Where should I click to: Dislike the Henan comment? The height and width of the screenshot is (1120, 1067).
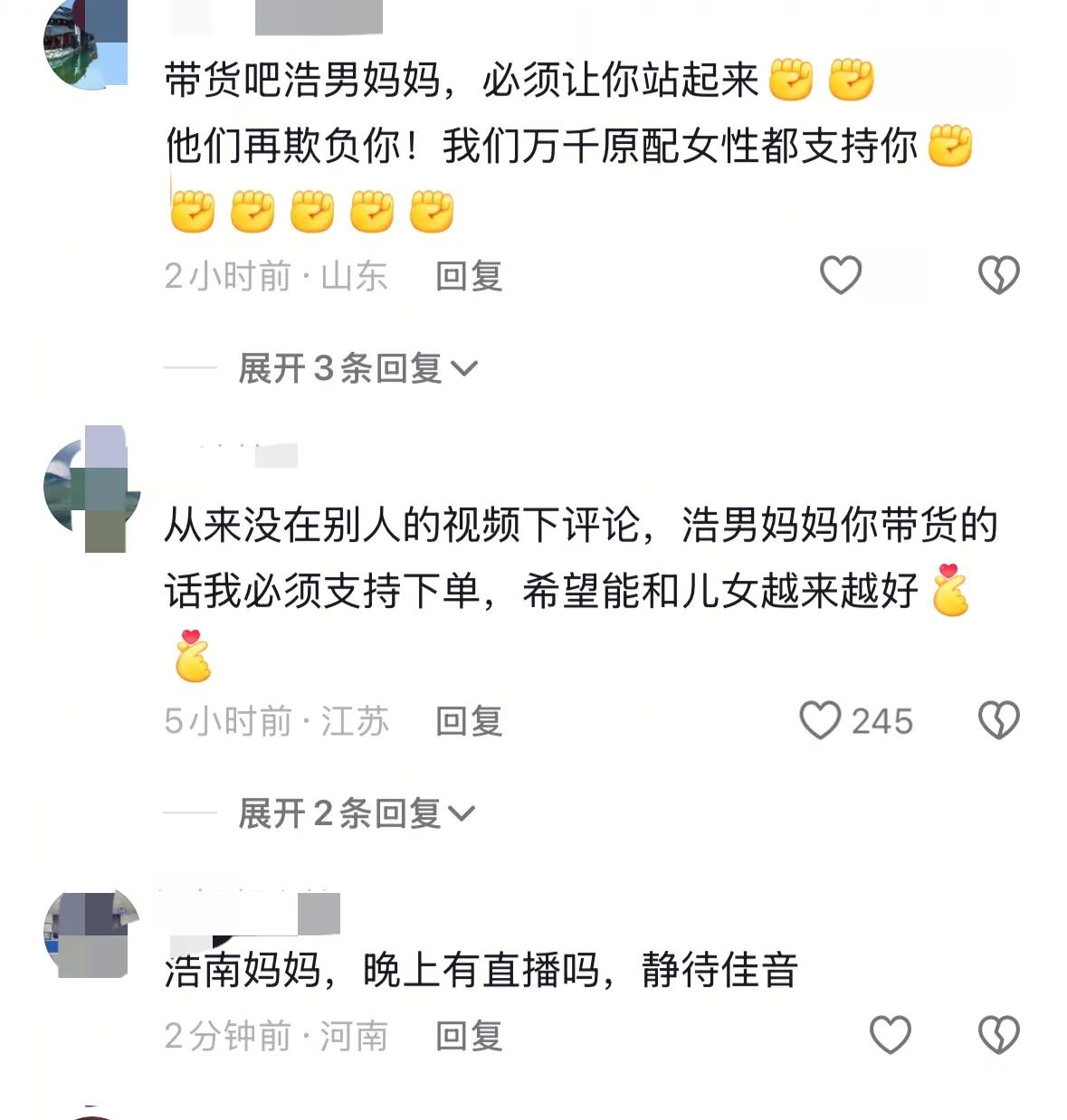tap(999, 1035)
